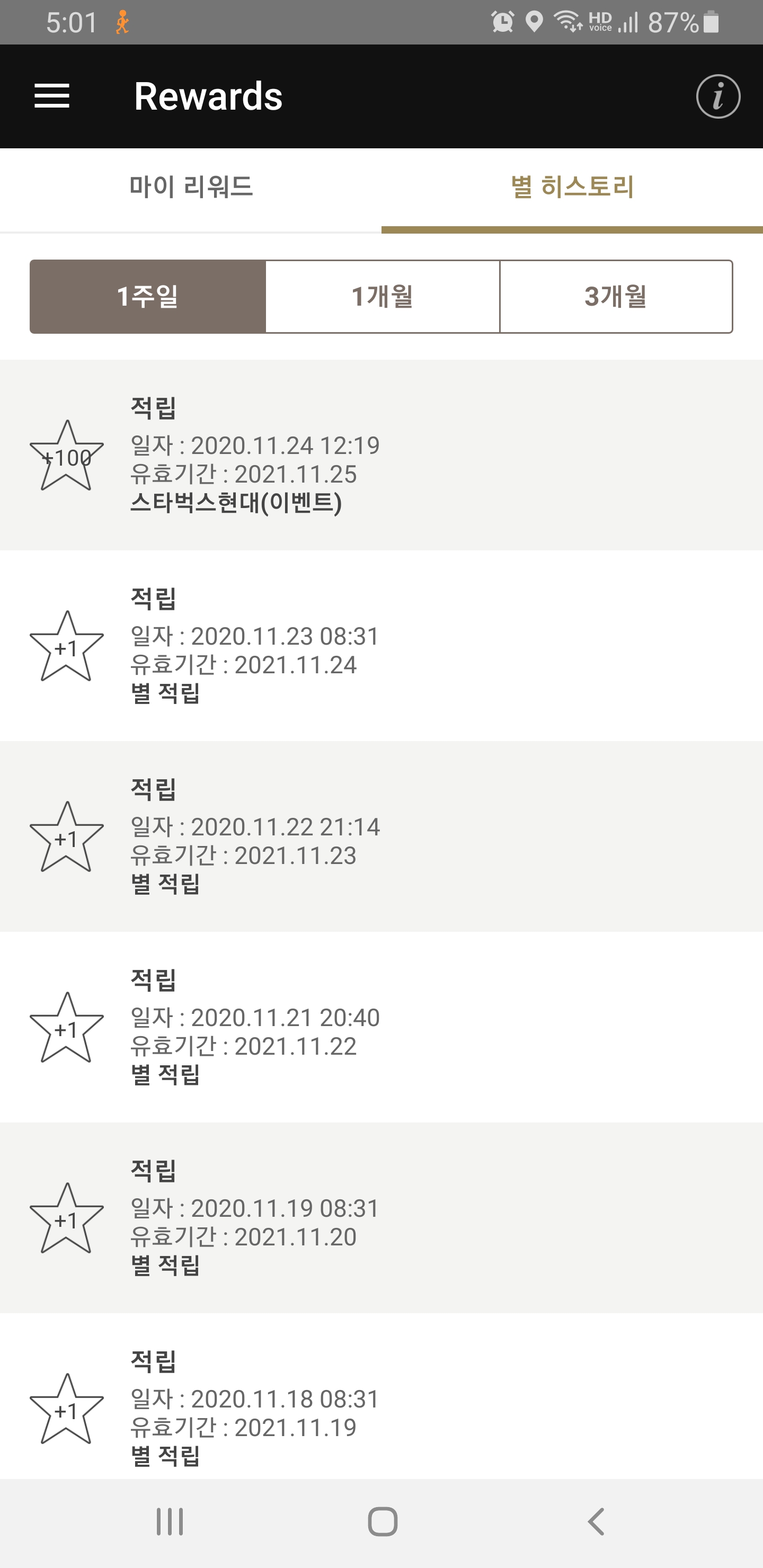The height and width of the screenshot is (1568, 763).
Task: Switch to the 마이 리워드 tab
Action: (x=191, y=187)
